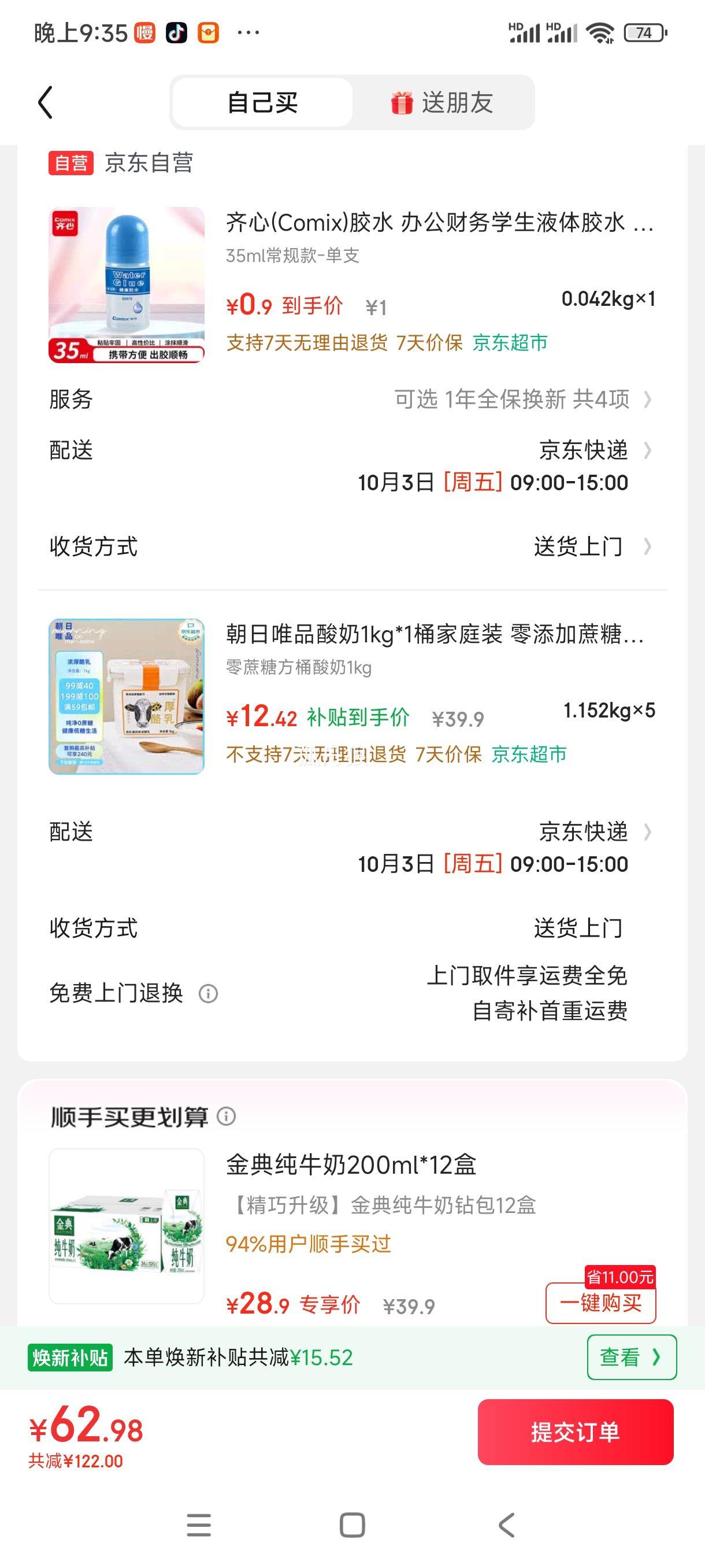
Task: Submit the order with 提交订单
Action: [x=576, y=1432]
